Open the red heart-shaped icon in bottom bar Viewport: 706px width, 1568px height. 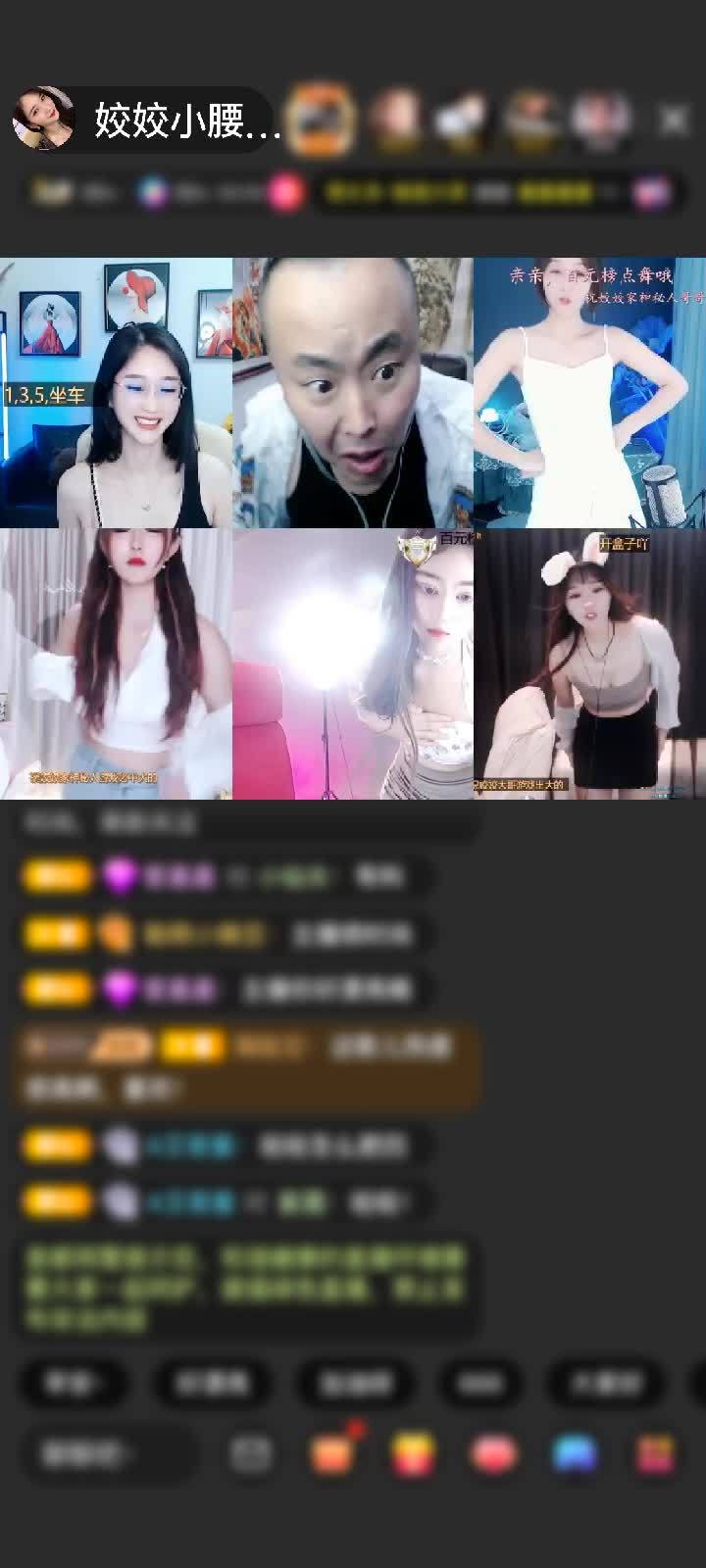tap(493, 1454)
